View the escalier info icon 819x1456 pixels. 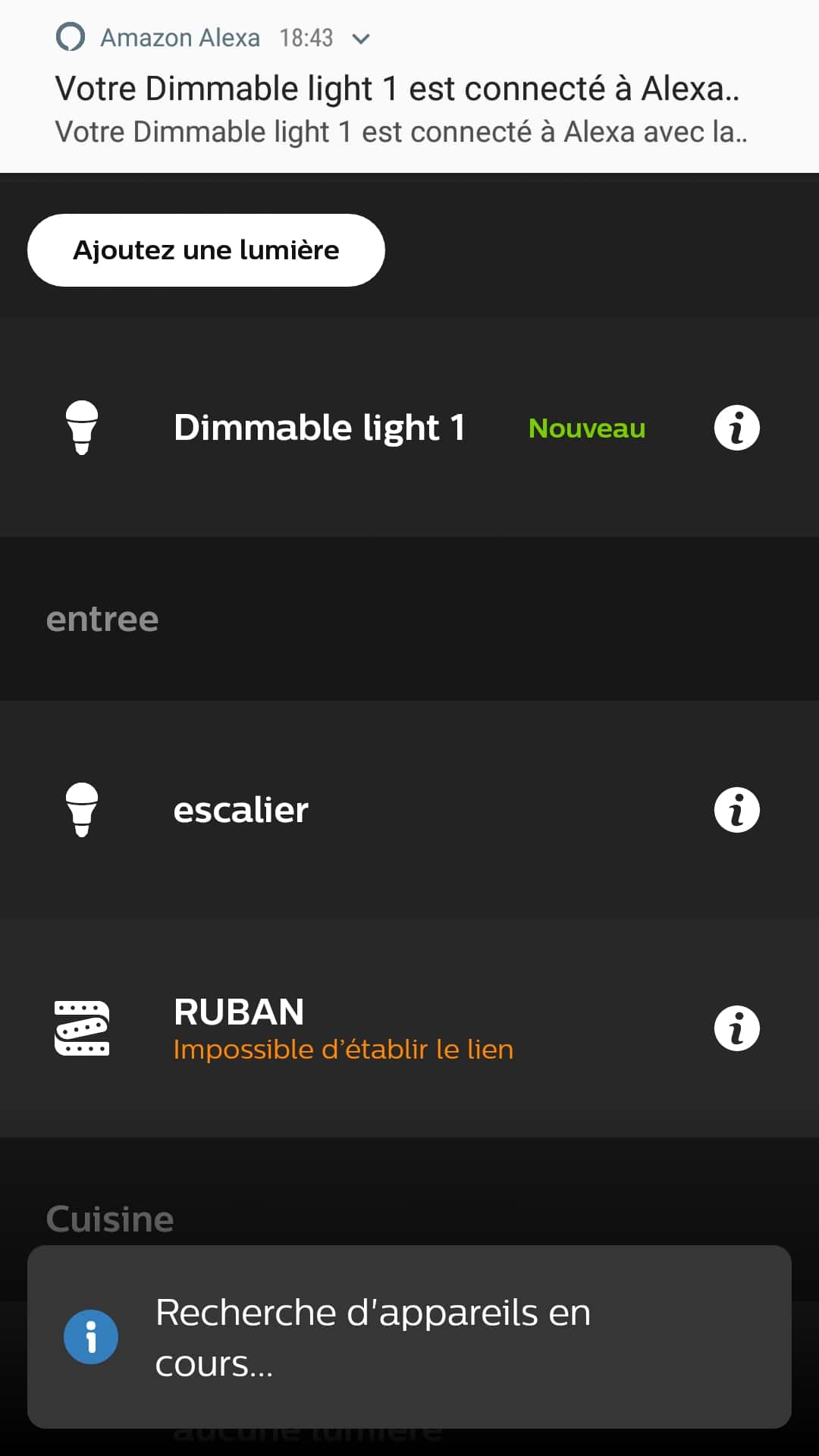click(736, 810)
